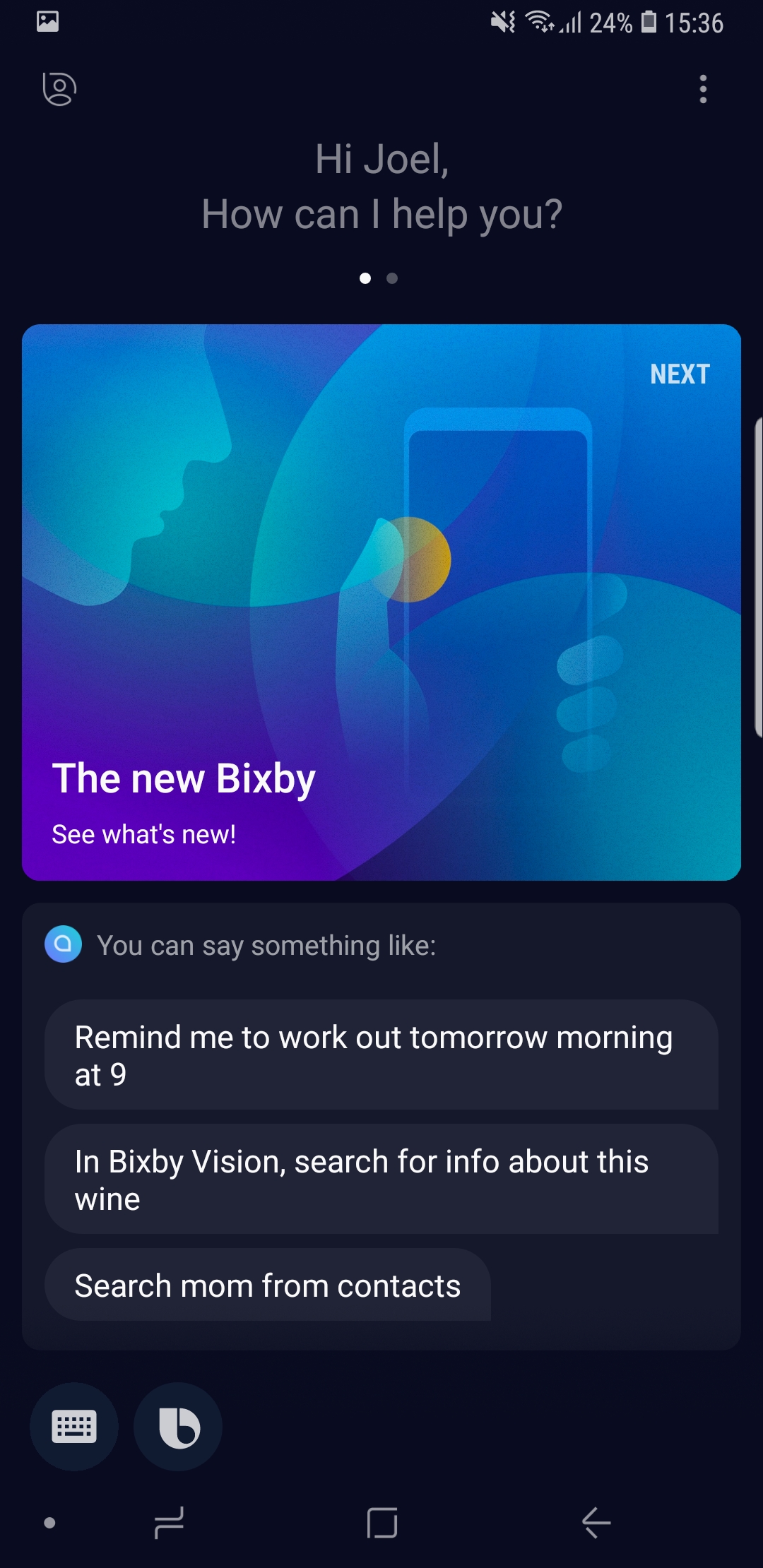Open the three-dot overflow menu
This screenshot has width=763, height=1568.
click(702, 89)
